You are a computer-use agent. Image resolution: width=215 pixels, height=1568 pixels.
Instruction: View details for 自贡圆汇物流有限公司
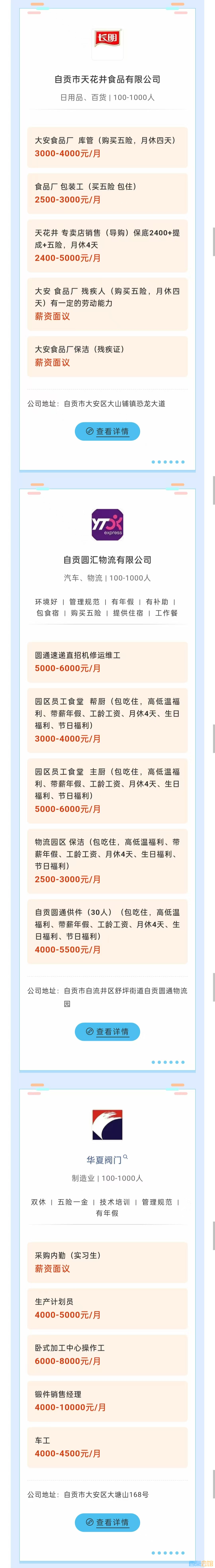click(x=107, y=1031)
